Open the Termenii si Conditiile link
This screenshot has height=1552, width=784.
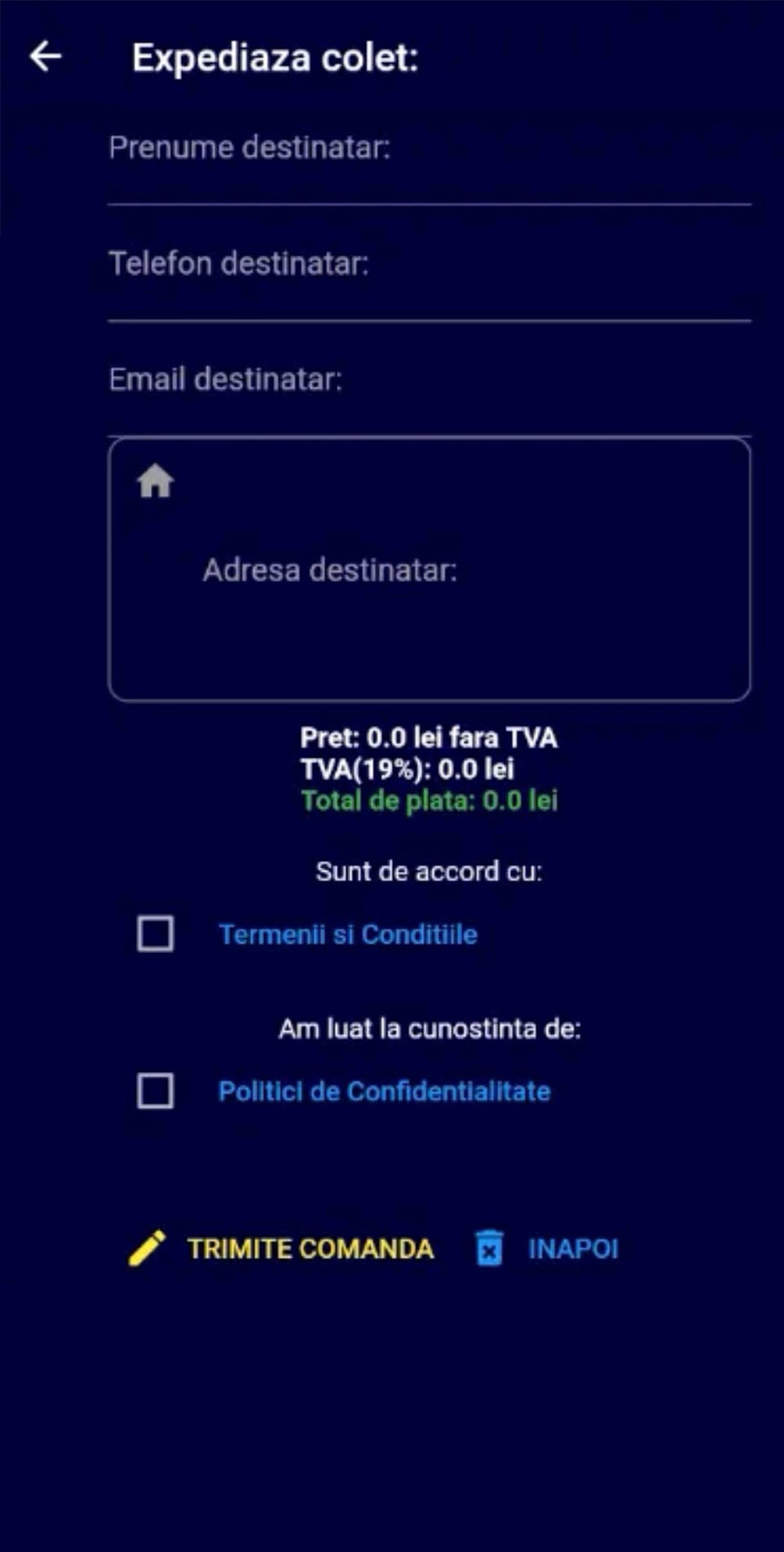click(348, 934)
